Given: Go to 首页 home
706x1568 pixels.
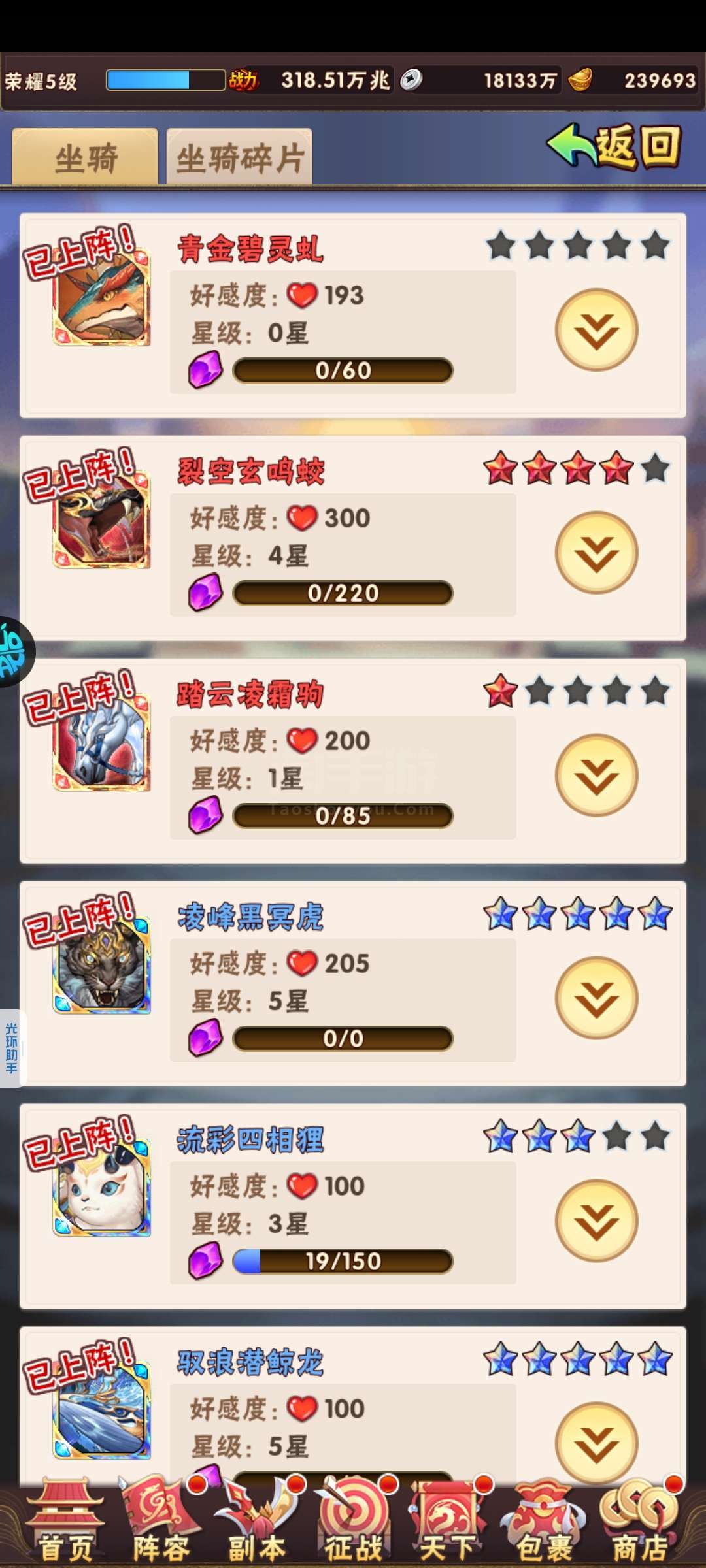Looking at the screenshot, I should click(64, 1521).
